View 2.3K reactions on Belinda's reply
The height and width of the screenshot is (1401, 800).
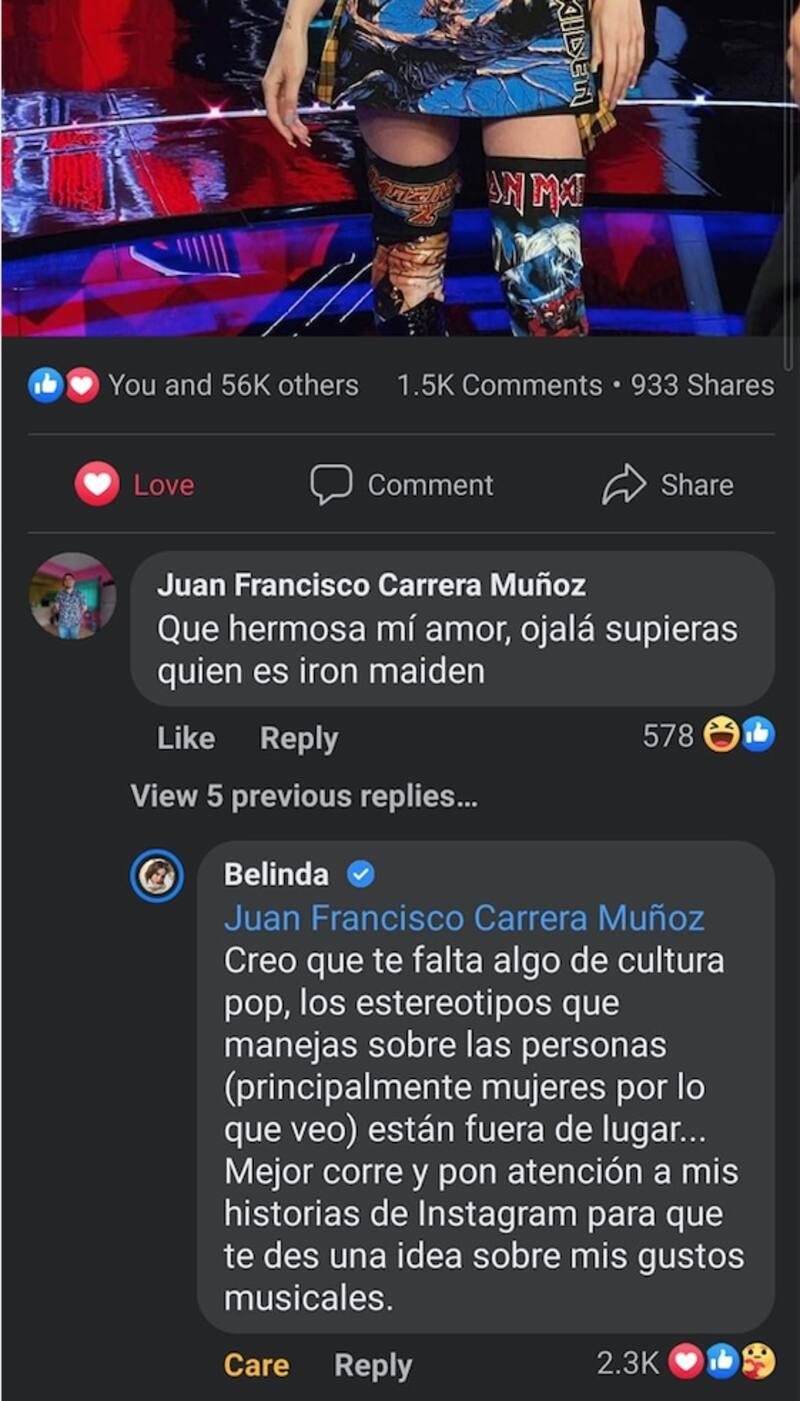(685, 1362)
